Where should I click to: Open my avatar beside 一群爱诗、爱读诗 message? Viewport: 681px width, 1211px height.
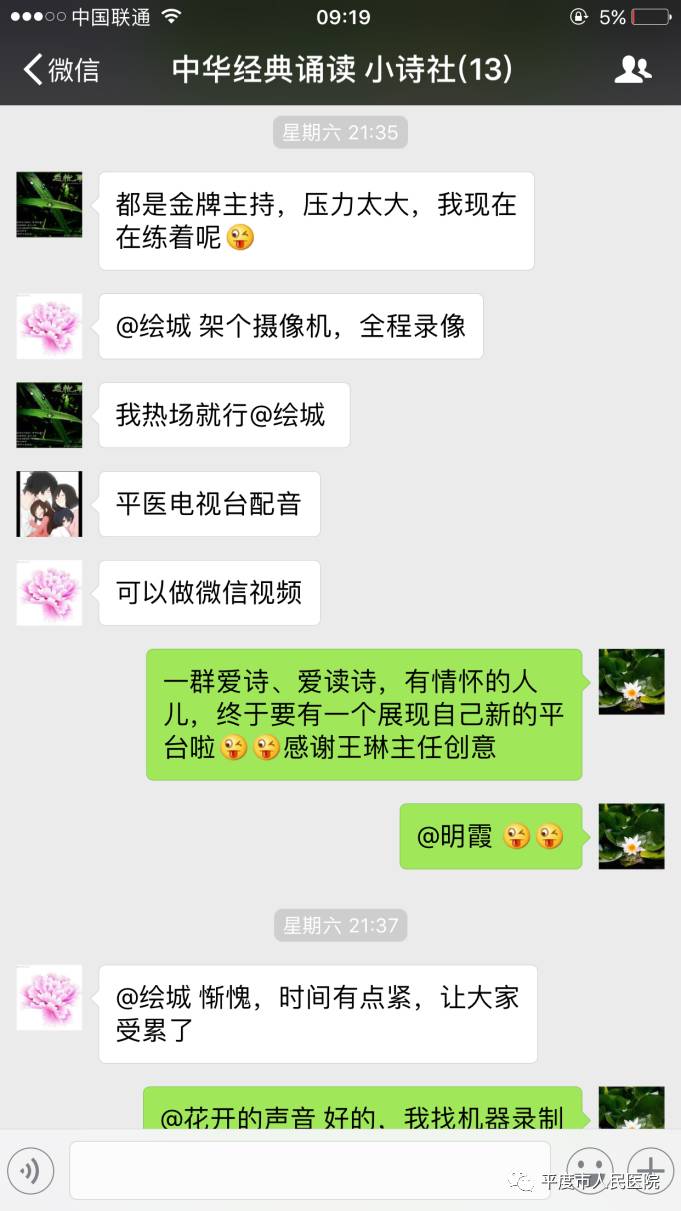point(631,682)
